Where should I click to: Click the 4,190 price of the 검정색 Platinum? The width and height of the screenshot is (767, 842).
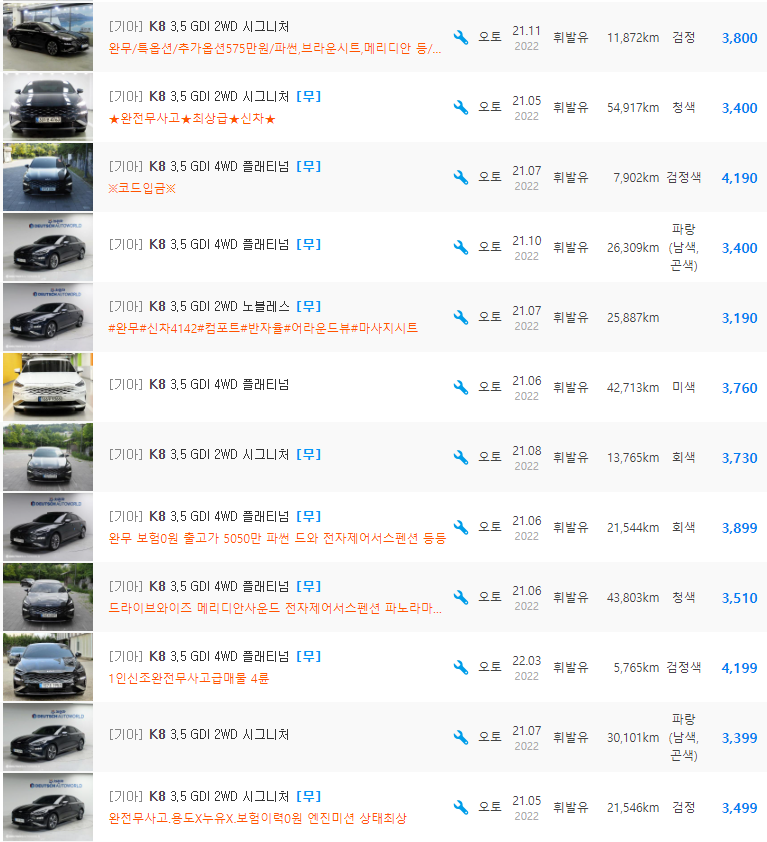coord(740,178)
